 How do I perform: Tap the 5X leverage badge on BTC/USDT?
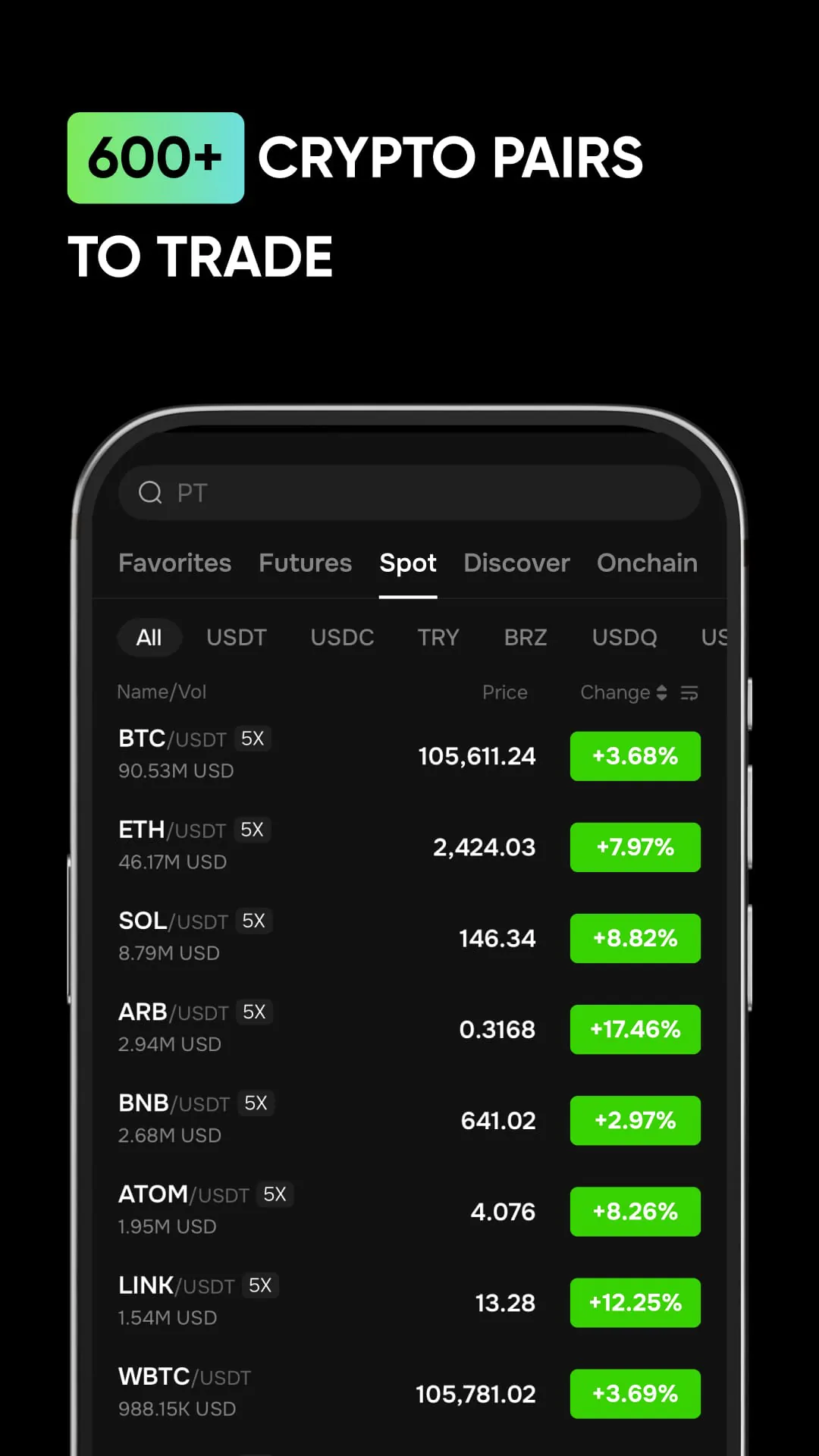click(253, 738)
